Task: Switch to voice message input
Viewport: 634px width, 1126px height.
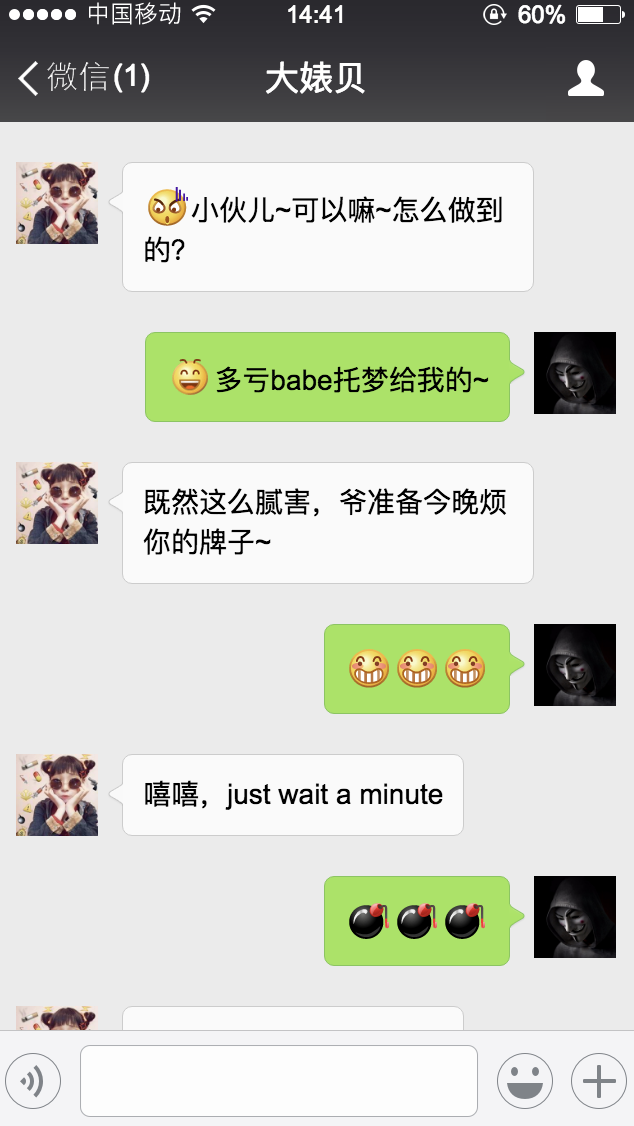Action: pos(33,1081)
